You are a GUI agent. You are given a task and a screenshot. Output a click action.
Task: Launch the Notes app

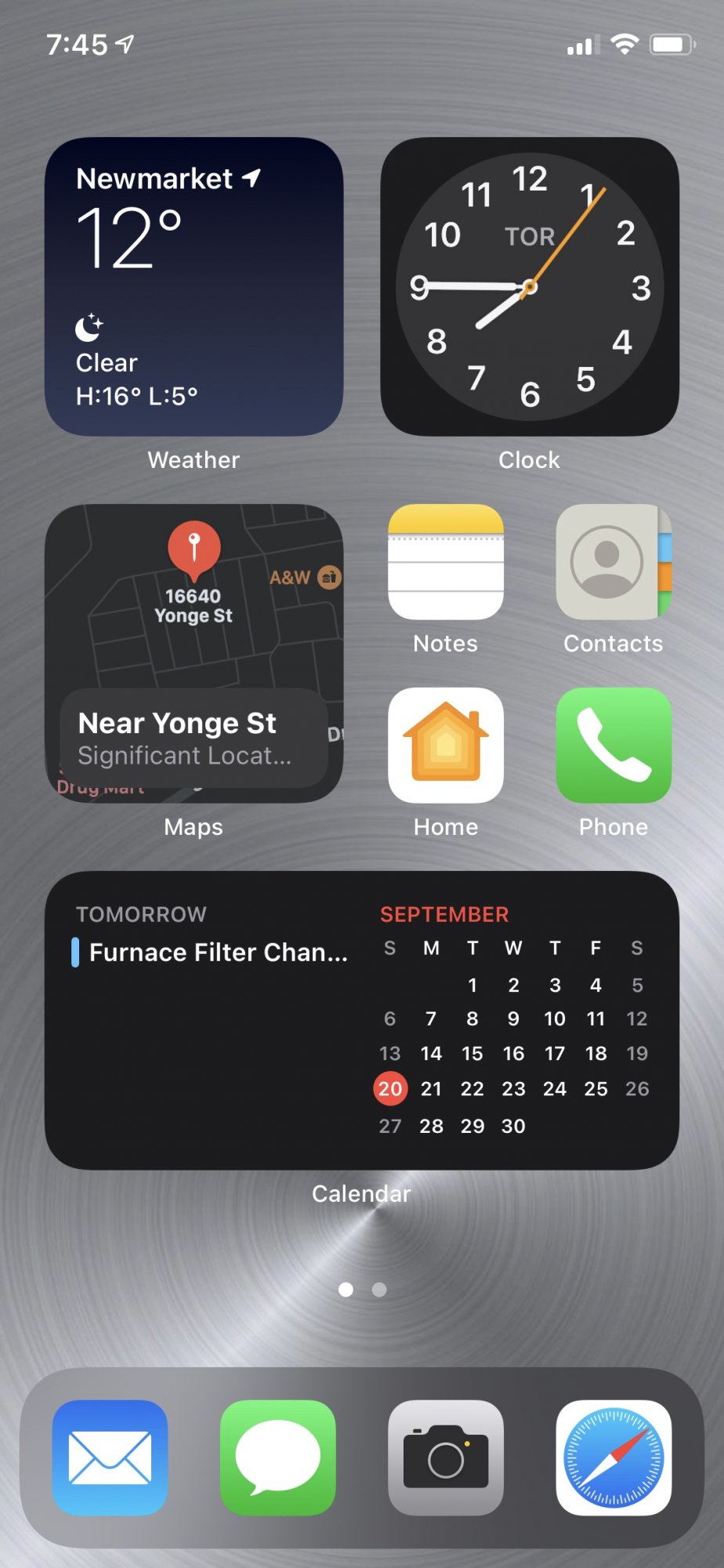(445, 562)
